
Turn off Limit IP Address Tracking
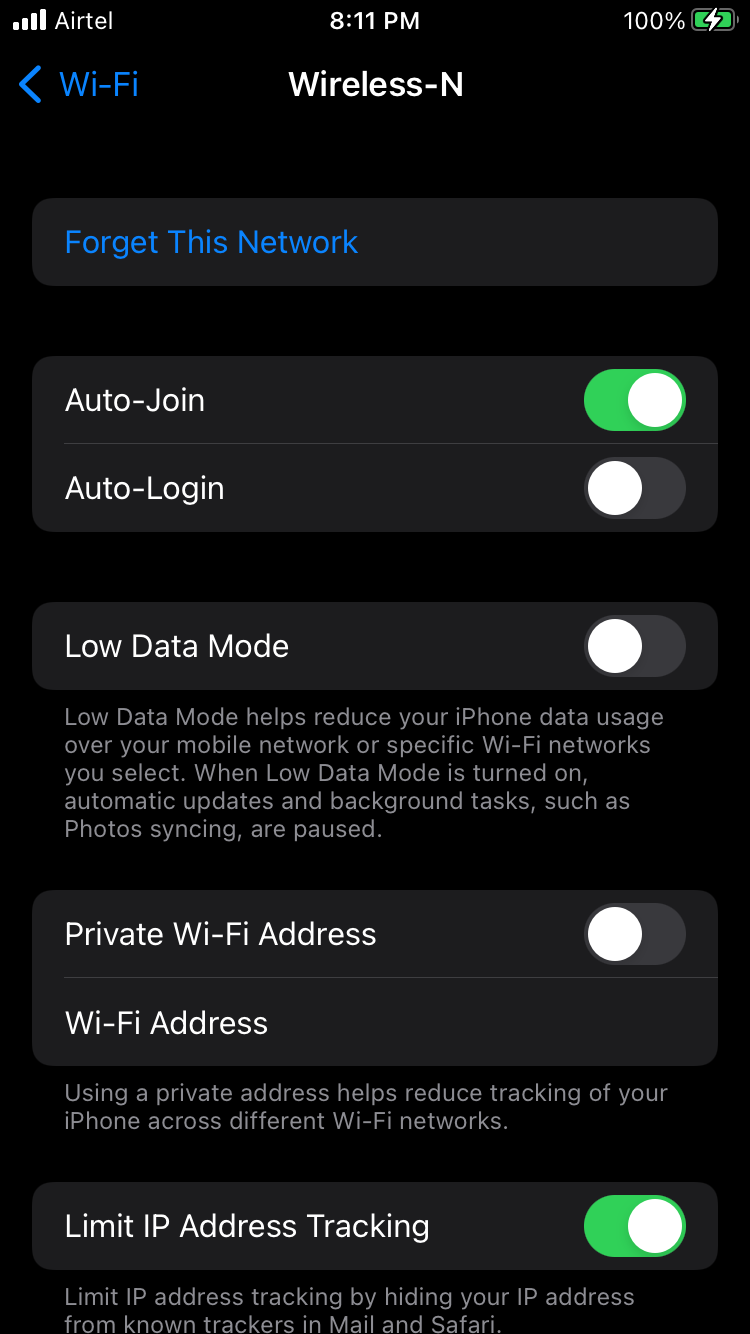click(x=634, y=1225)
